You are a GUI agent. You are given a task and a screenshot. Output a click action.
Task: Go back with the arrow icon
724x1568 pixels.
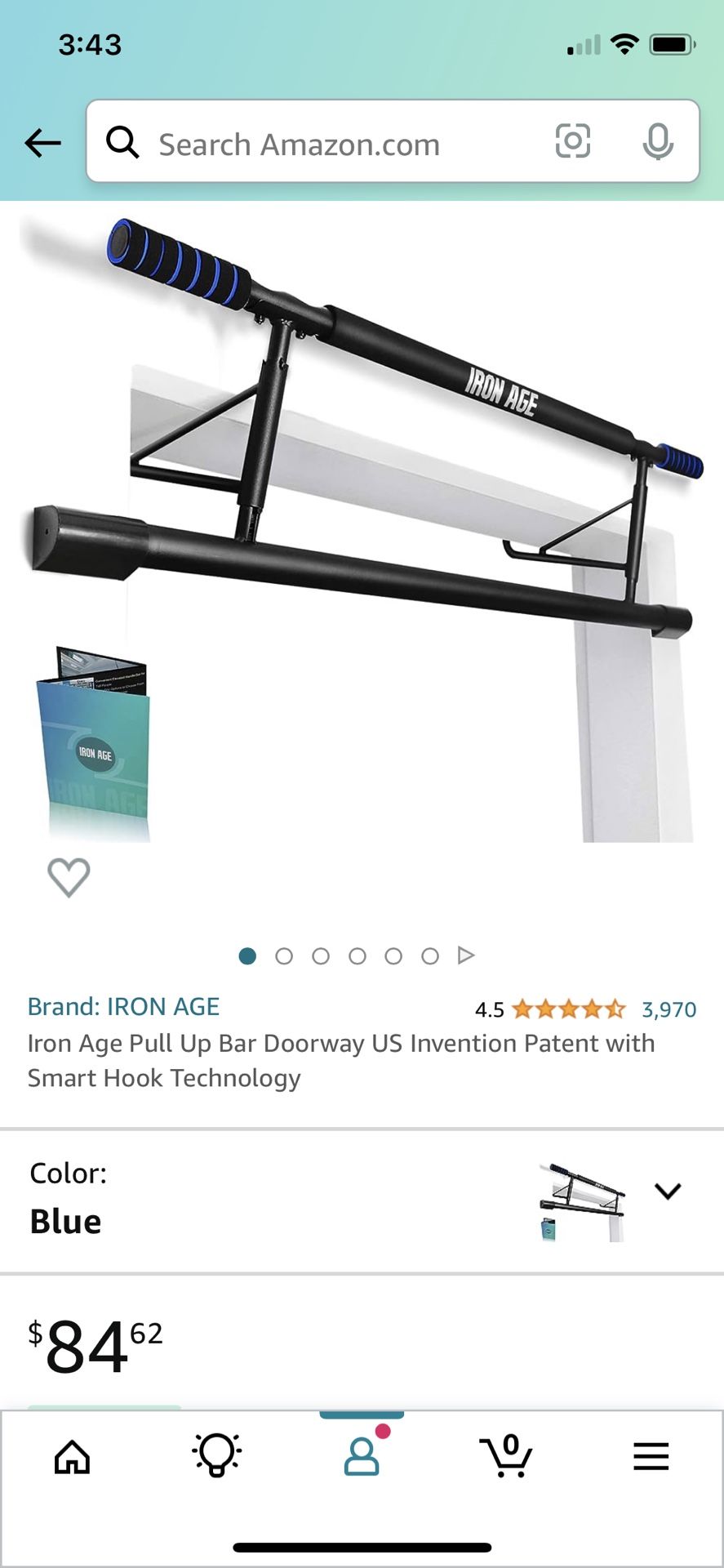[43, 144]
